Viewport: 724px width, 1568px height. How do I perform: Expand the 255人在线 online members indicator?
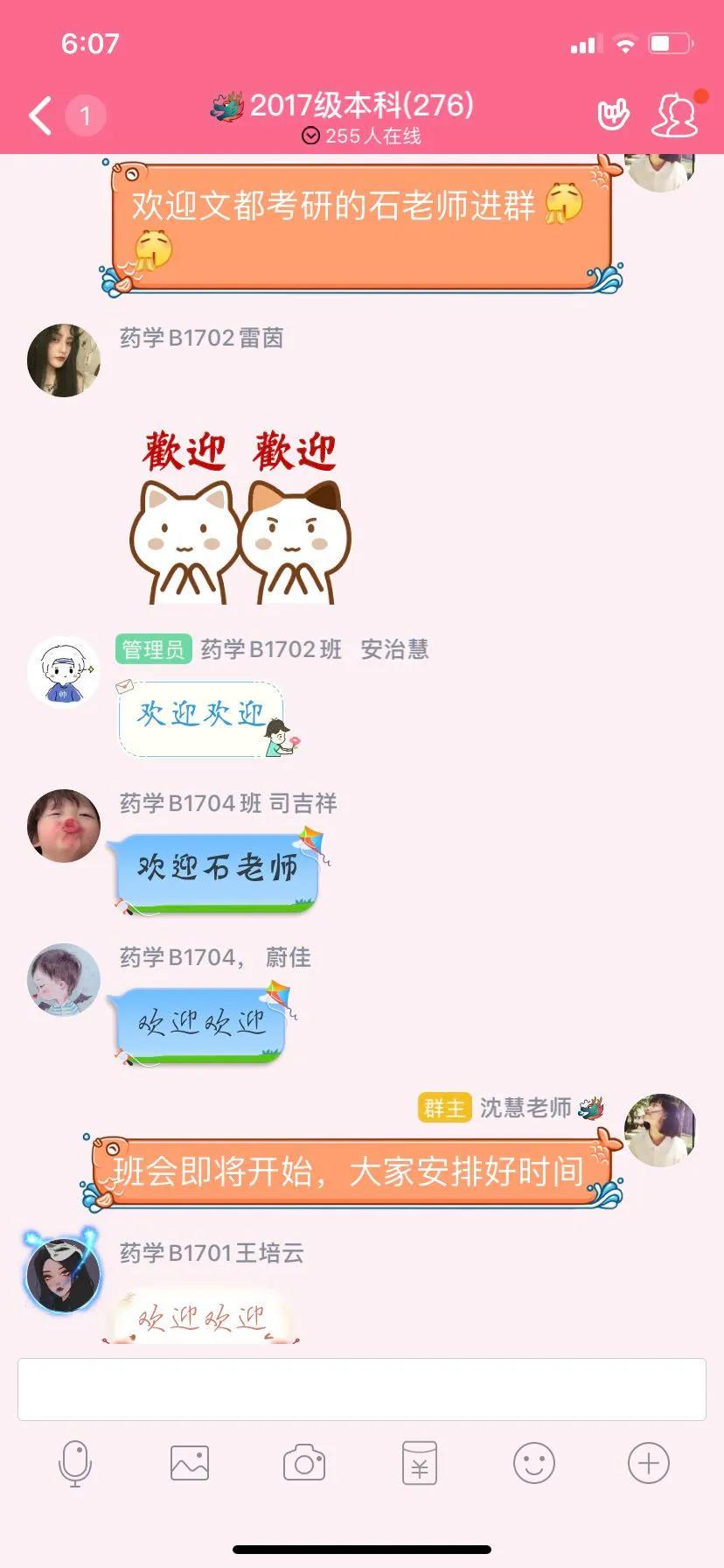pyautogui.click(x=362, y=136)
